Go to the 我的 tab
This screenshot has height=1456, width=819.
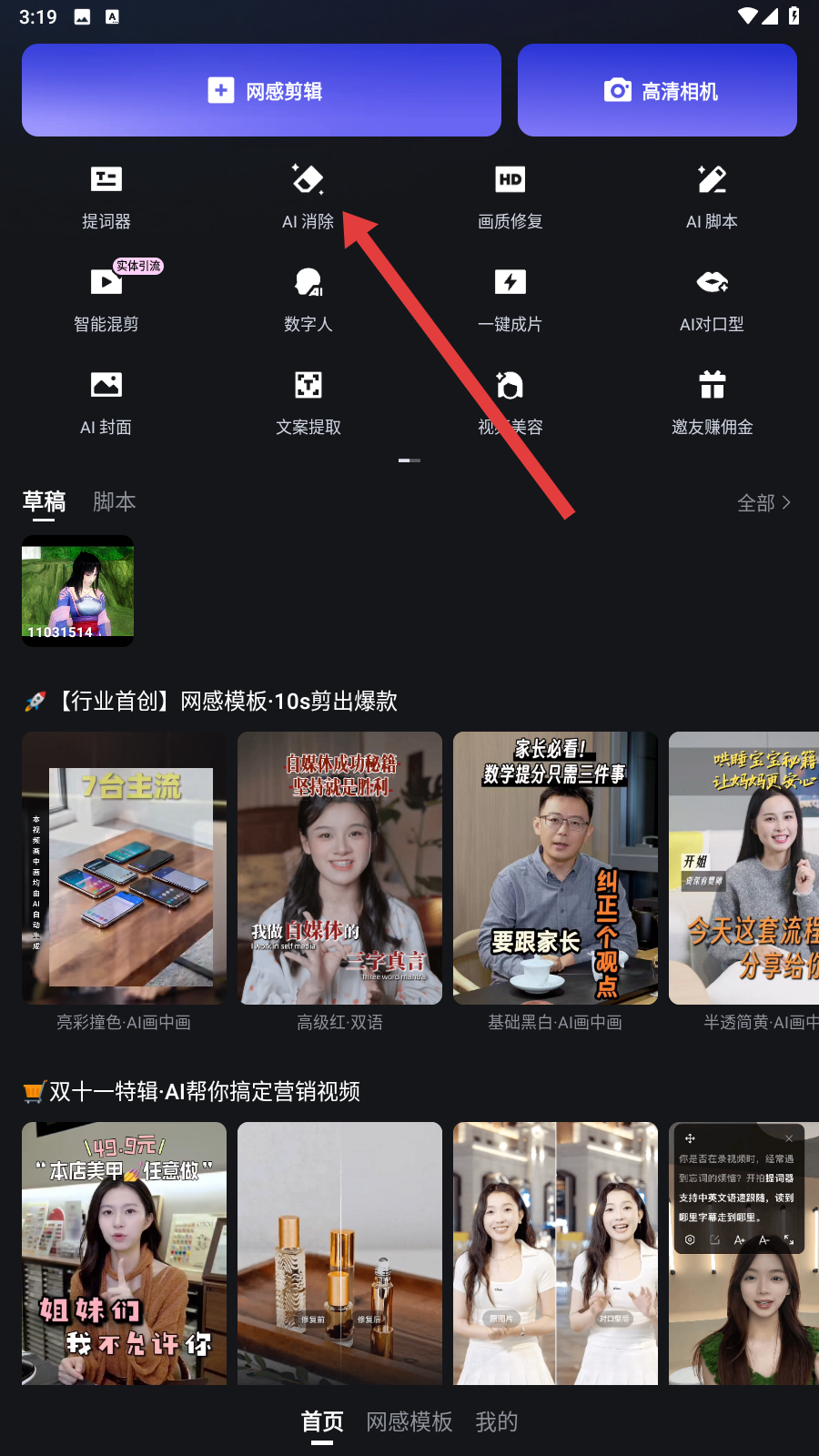click(x=496, y=1421)
